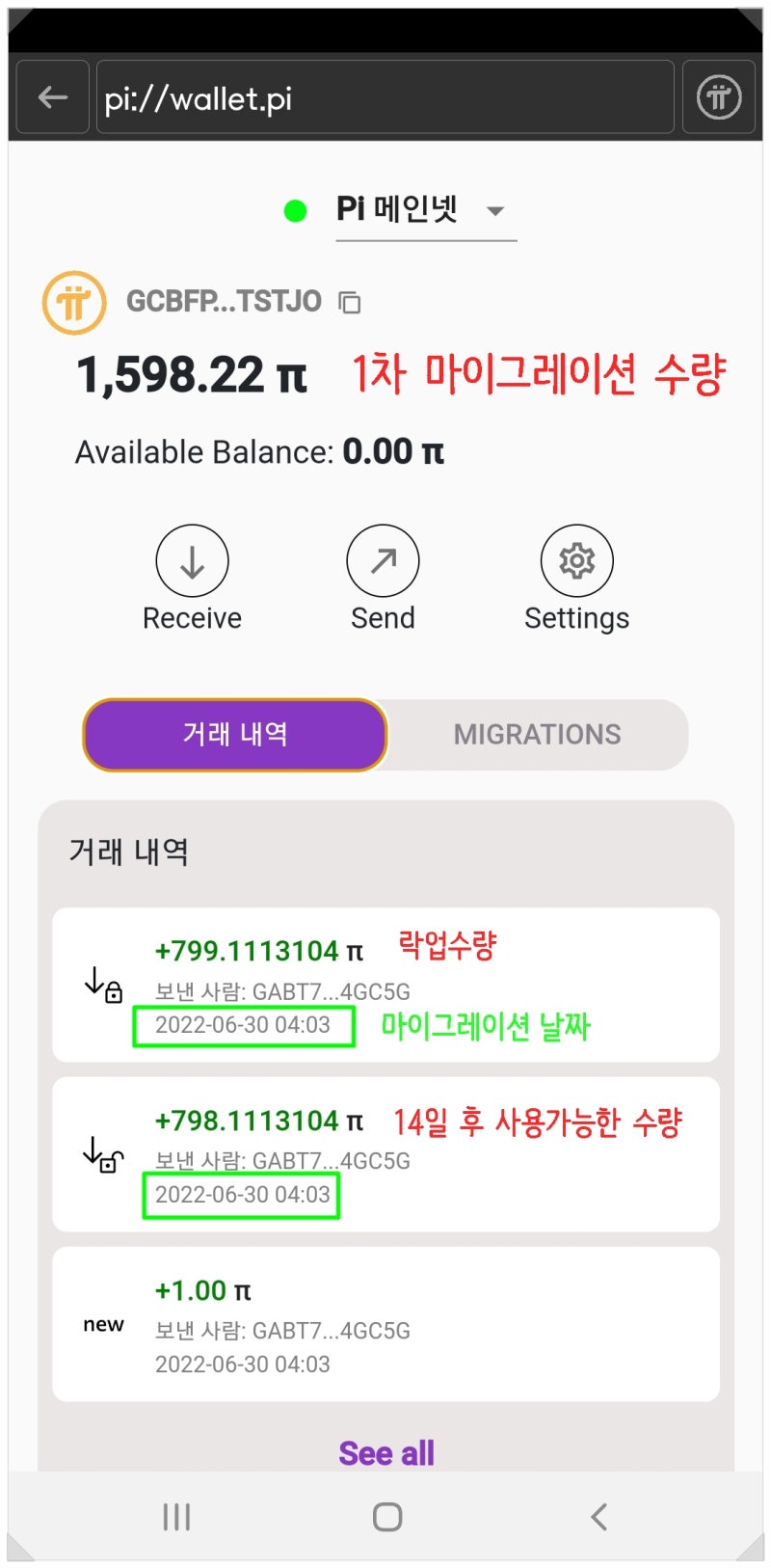
Task: Select the 거래 내역 tab
Action: pos(234,735)
